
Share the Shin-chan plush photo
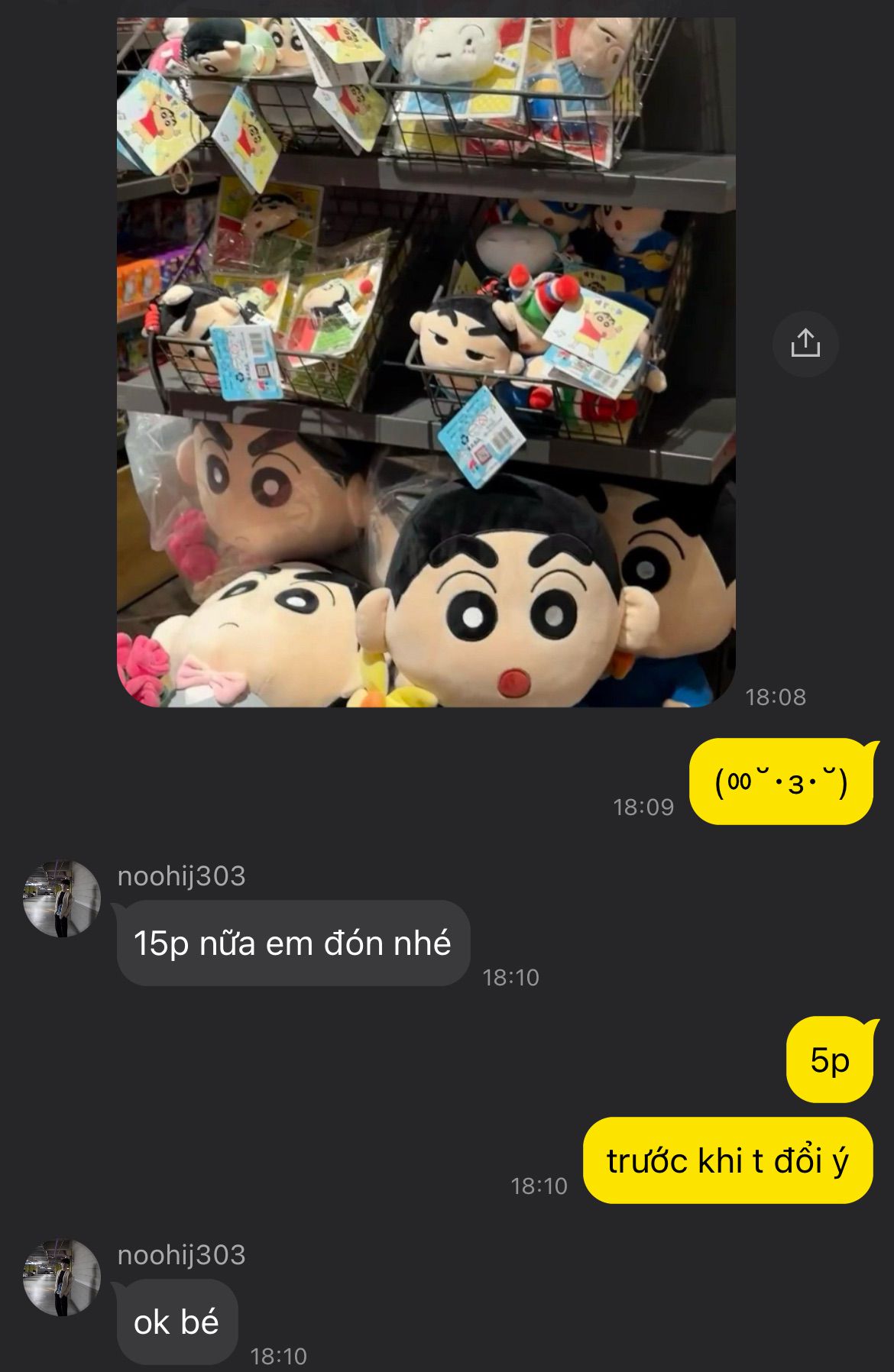(x=805, y=343)
